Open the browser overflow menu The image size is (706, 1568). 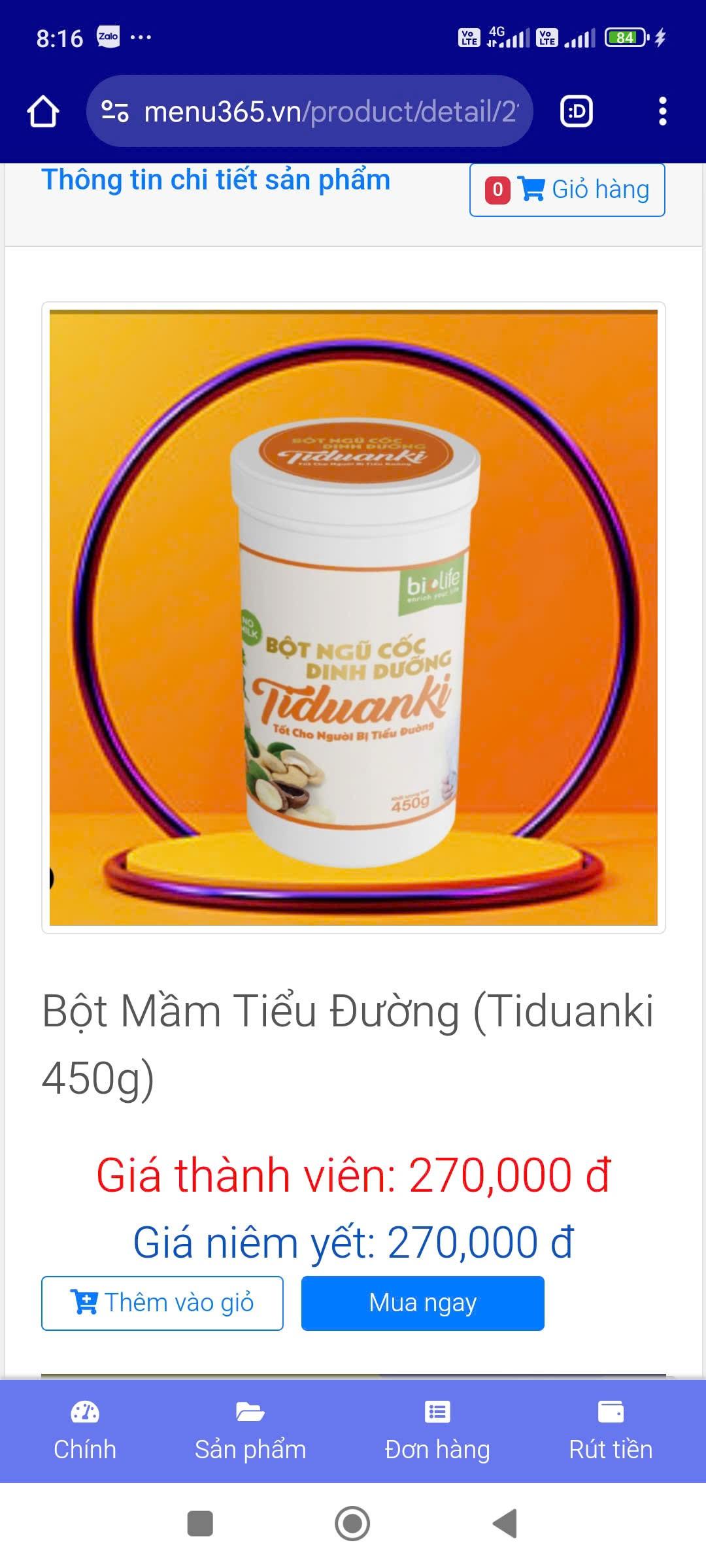(662, 111)
